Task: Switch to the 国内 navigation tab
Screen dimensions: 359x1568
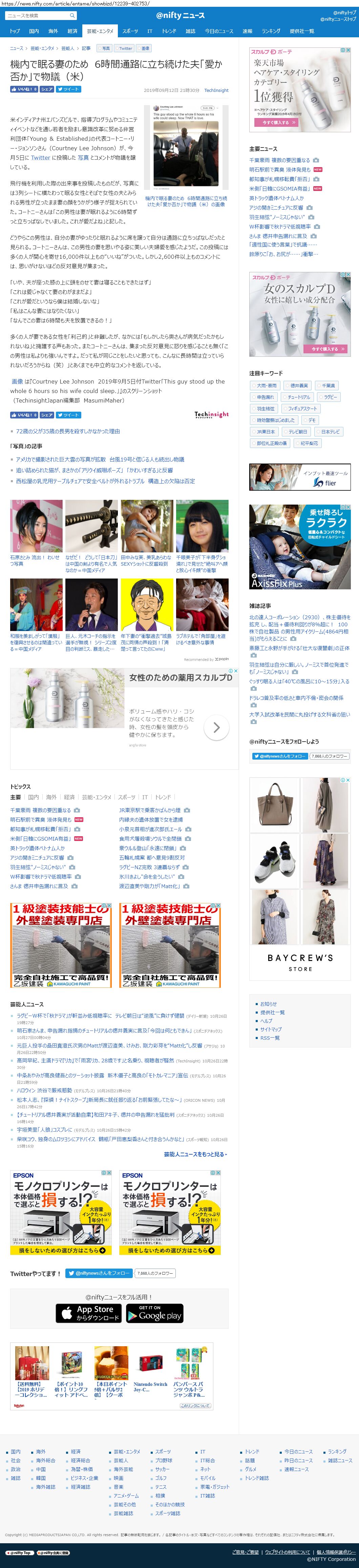Action: click(34, 31)
